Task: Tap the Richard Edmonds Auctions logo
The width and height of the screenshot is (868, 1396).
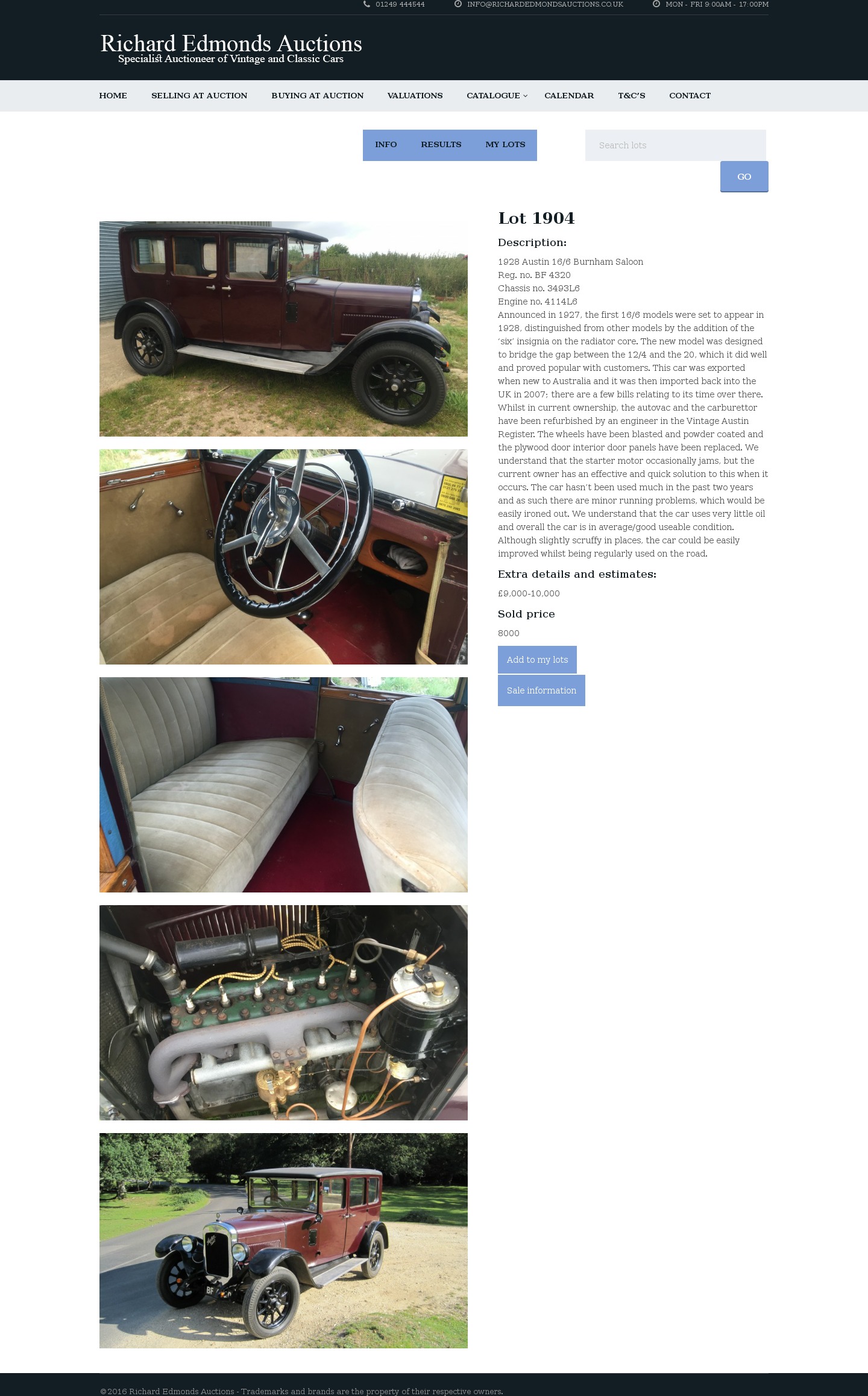Action: (x=231, y=48)
